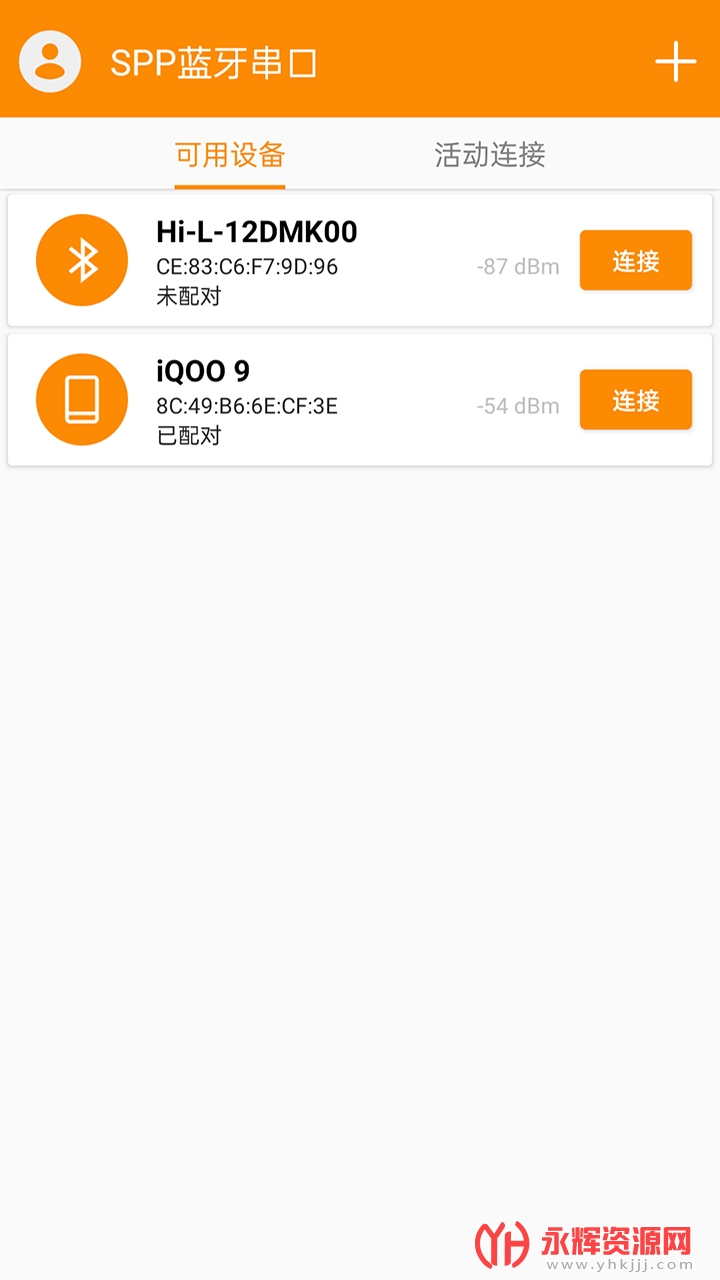This screenshot has height=1280, width=720.
Task: Connect to the Hi-L-12DMK00 device
Action: coord(635,261)
